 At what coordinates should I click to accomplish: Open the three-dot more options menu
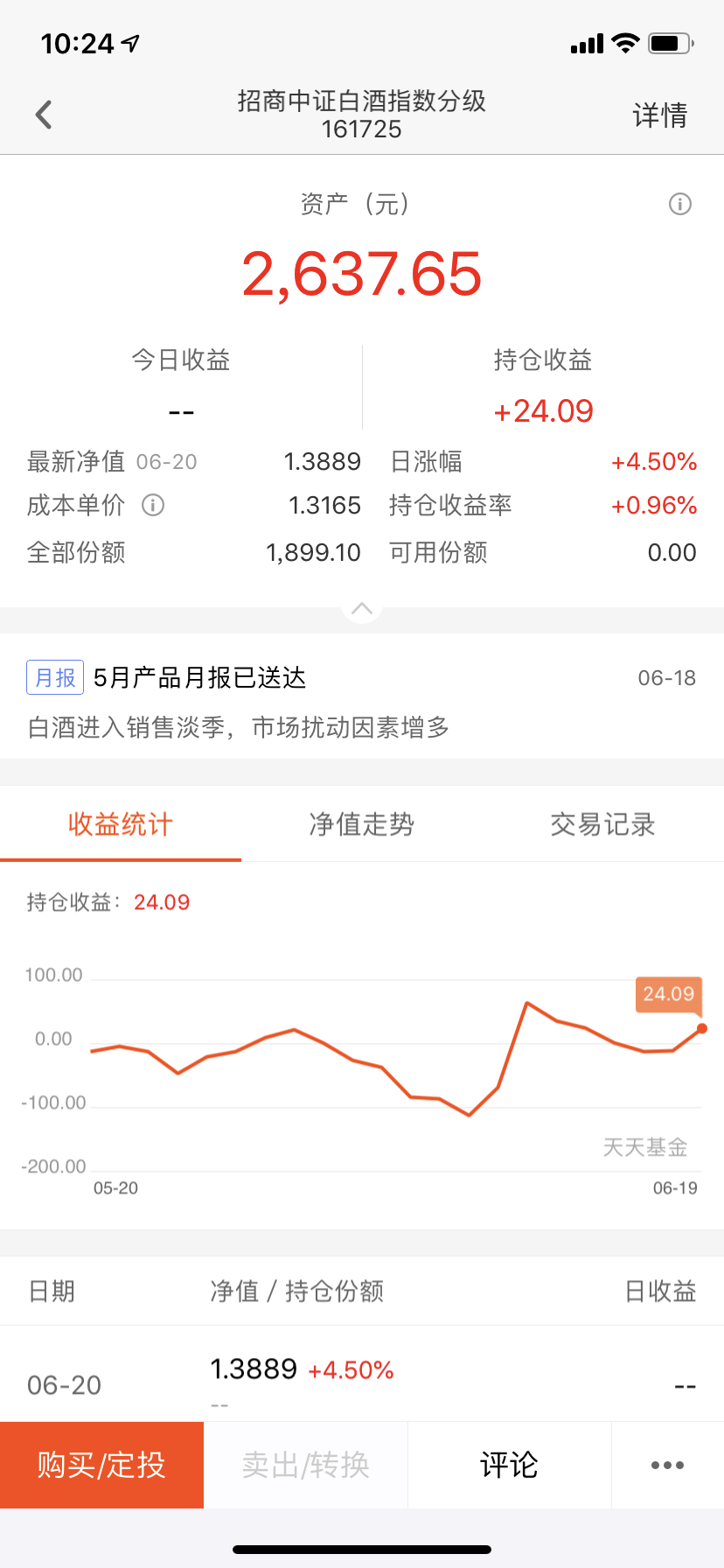668,1465
